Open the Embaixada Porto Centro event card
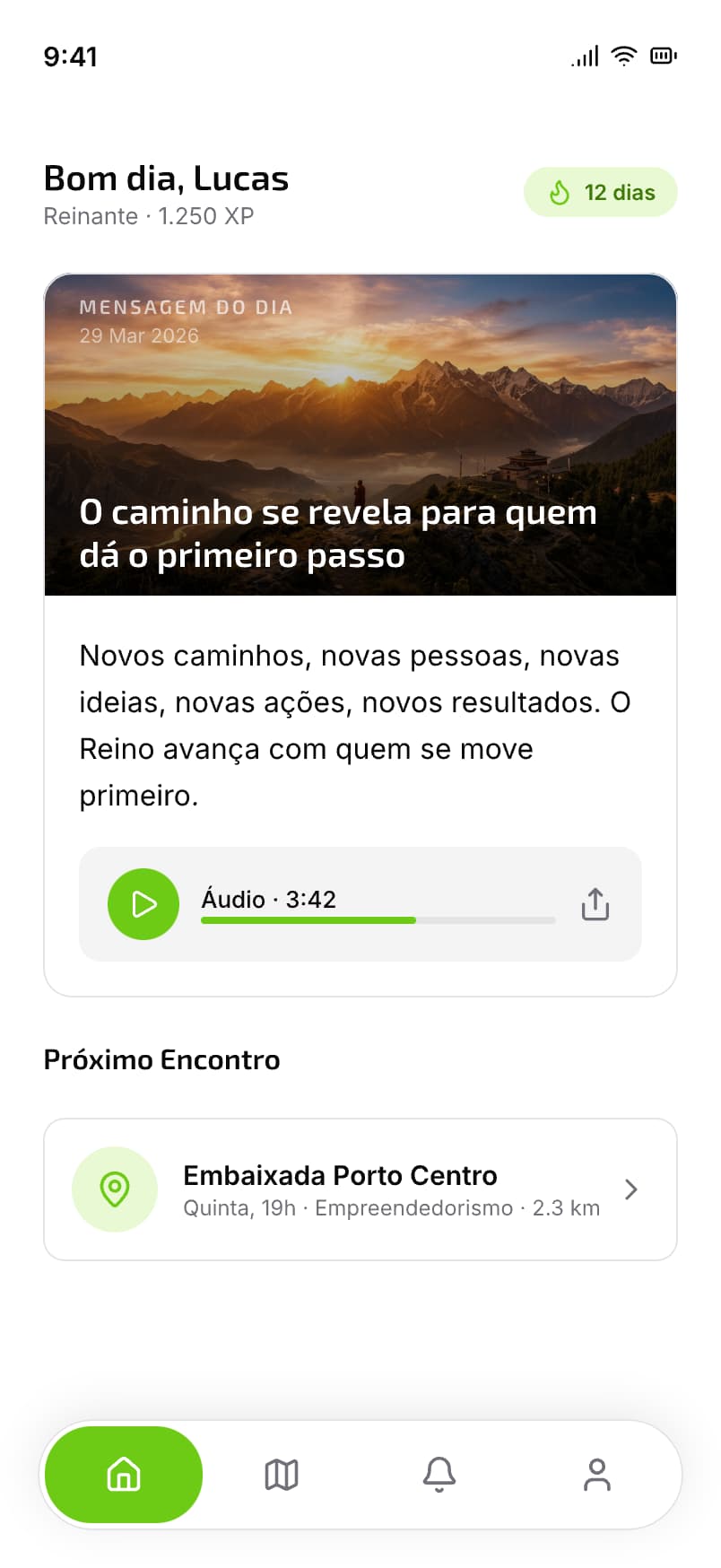This screenshot has height=1568, width=721. pyautogui.click(x=359, y=1189)
